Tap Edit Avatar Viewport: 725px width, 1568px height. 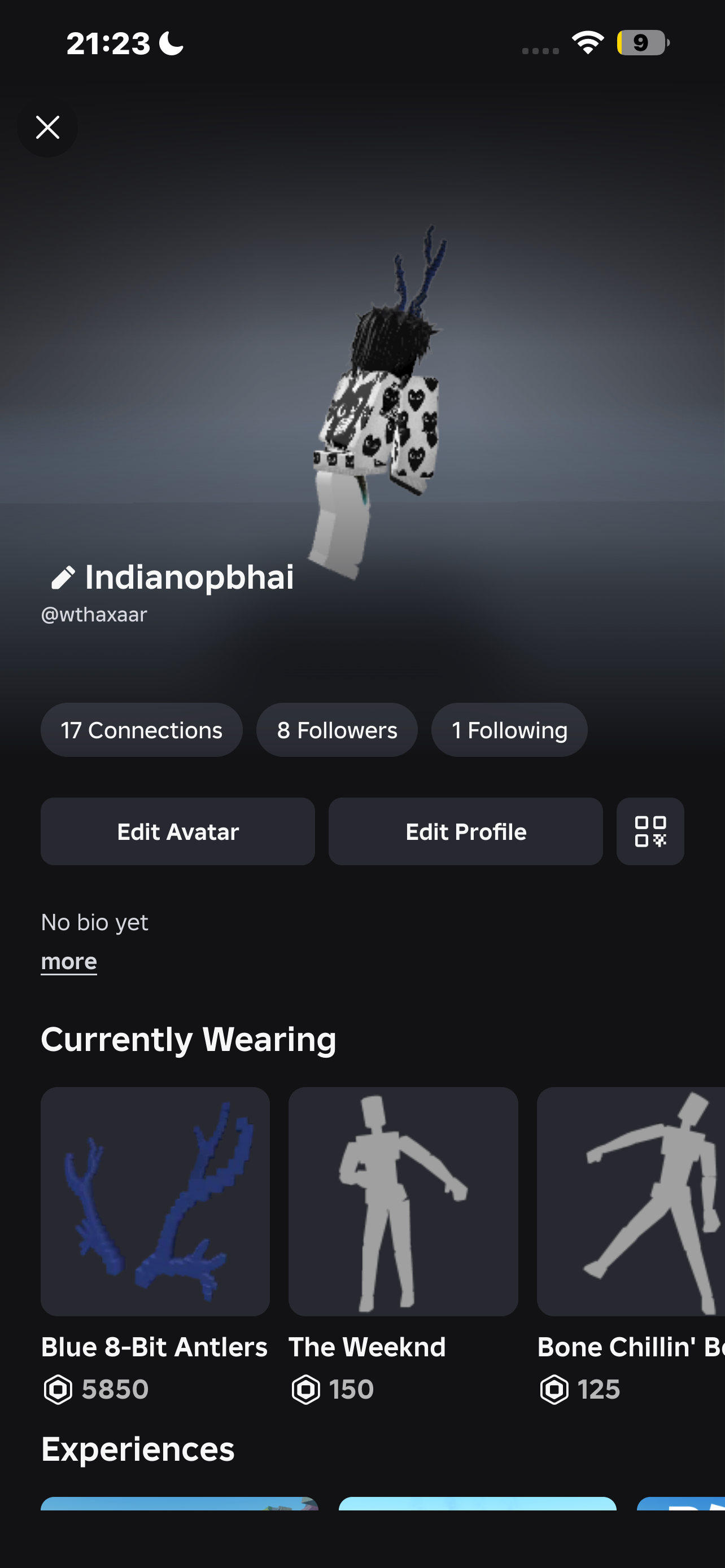tap(177, 831)
